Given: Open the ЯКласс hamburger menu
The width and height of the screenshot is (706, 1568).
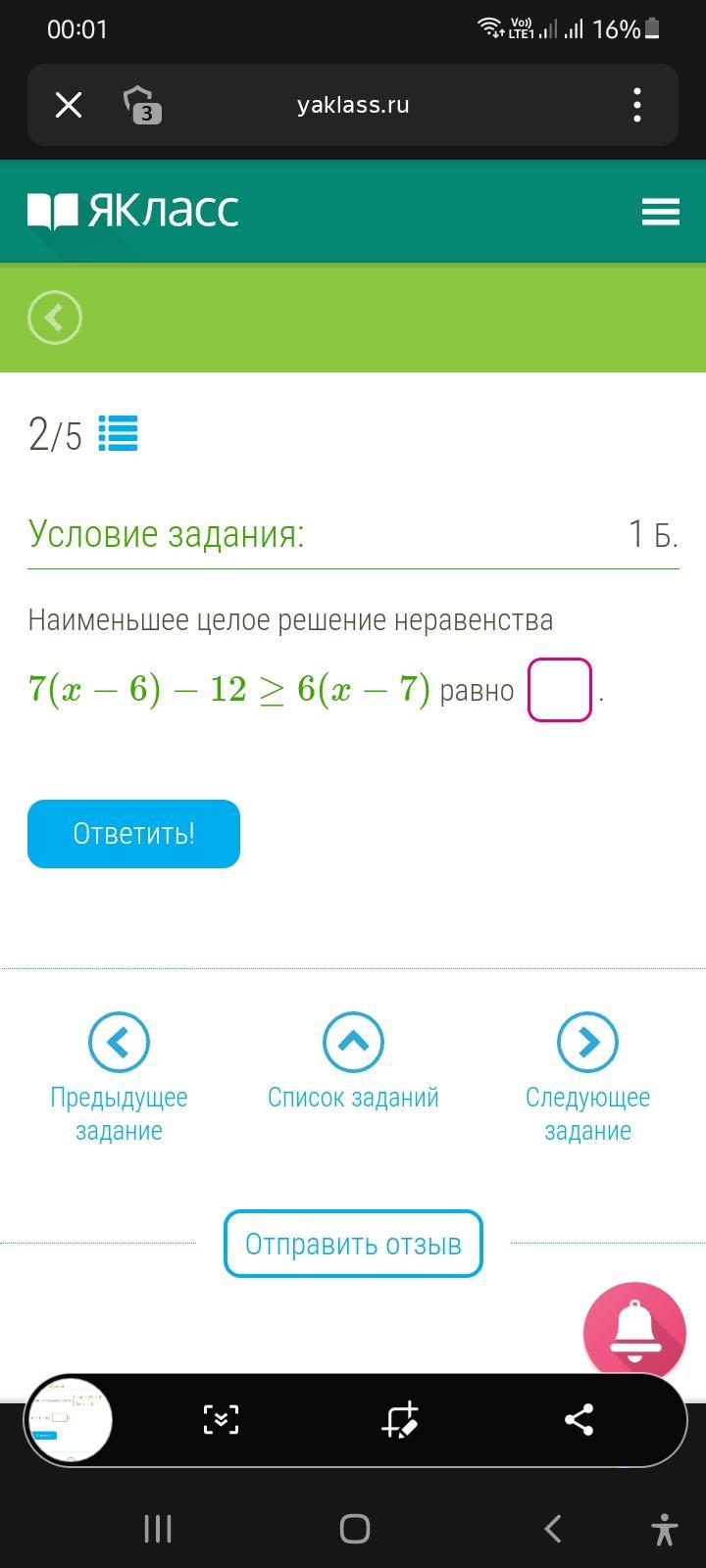Looking at the screenshot, I should point(660,212).
